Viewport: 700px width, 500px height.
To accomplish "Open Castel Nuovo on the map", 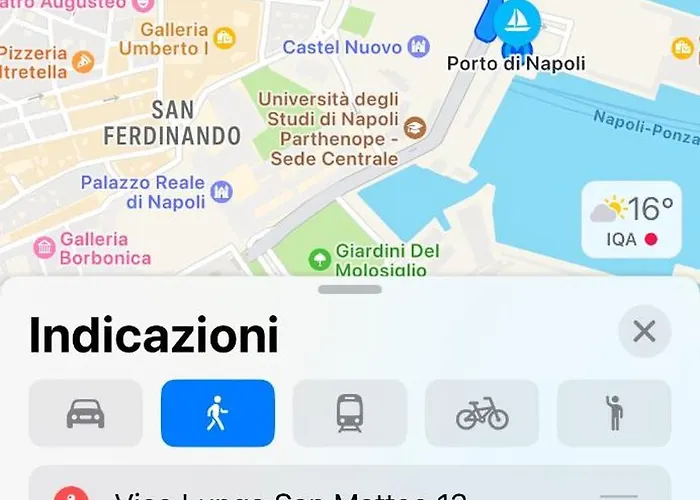I will coord(418,47).
